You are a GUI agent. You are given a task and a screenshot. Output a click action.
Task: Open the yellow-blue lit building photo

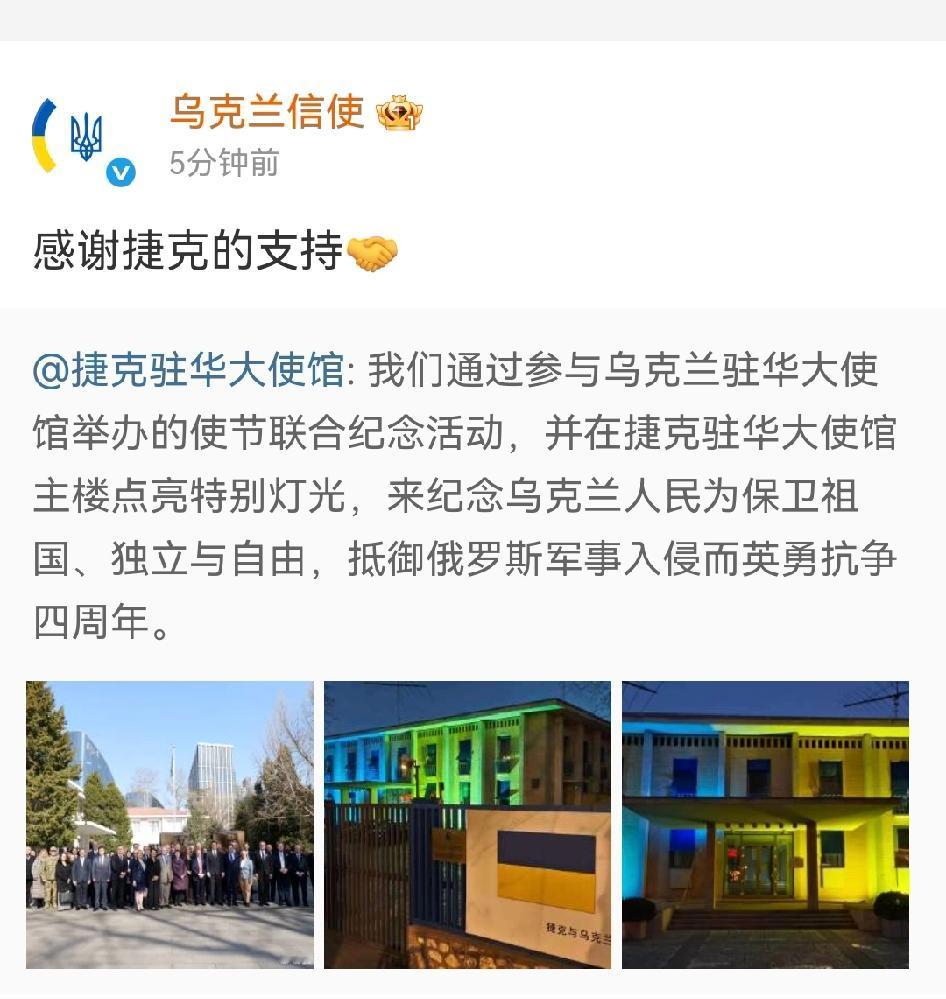point(765,823)
